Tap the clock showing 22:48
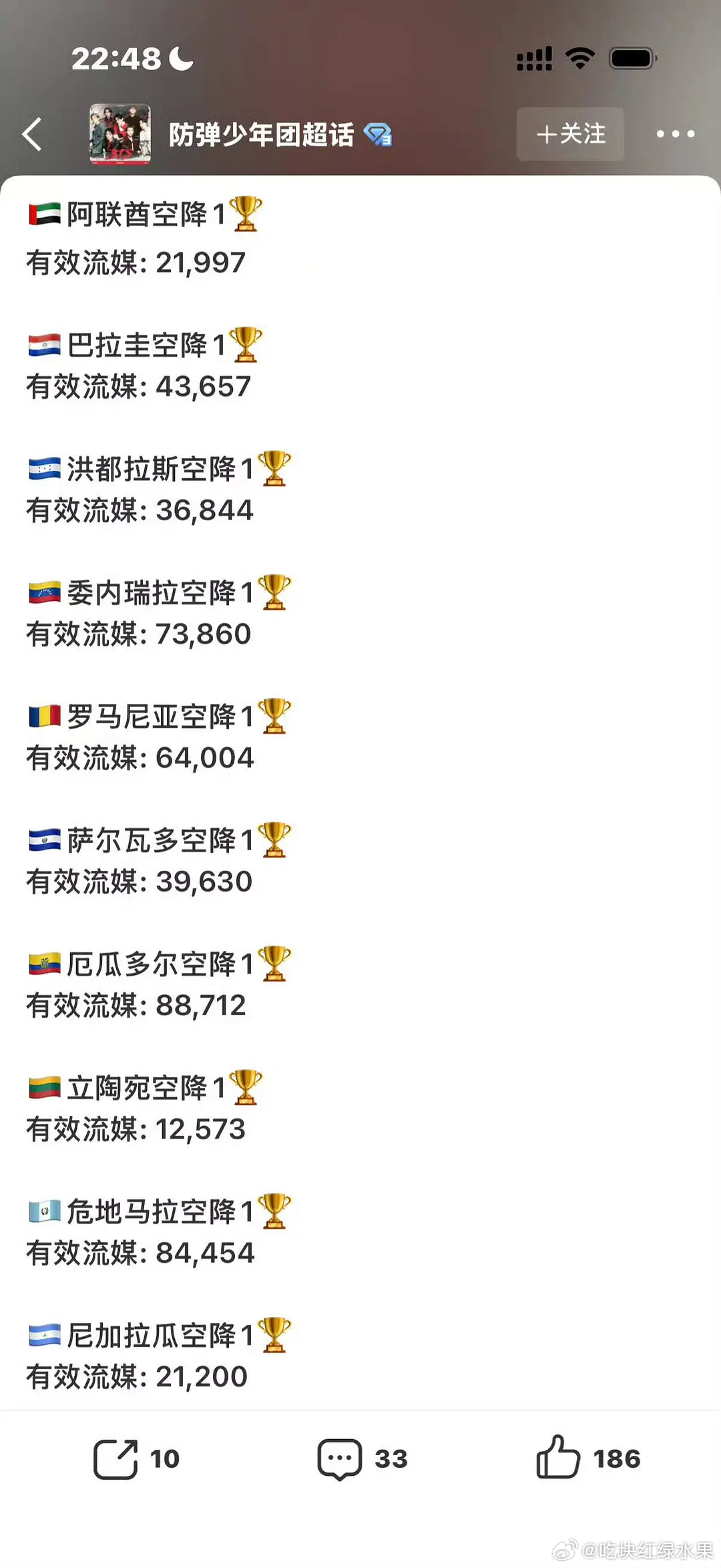Screen dimensions: 721x1568 [117, 58]
